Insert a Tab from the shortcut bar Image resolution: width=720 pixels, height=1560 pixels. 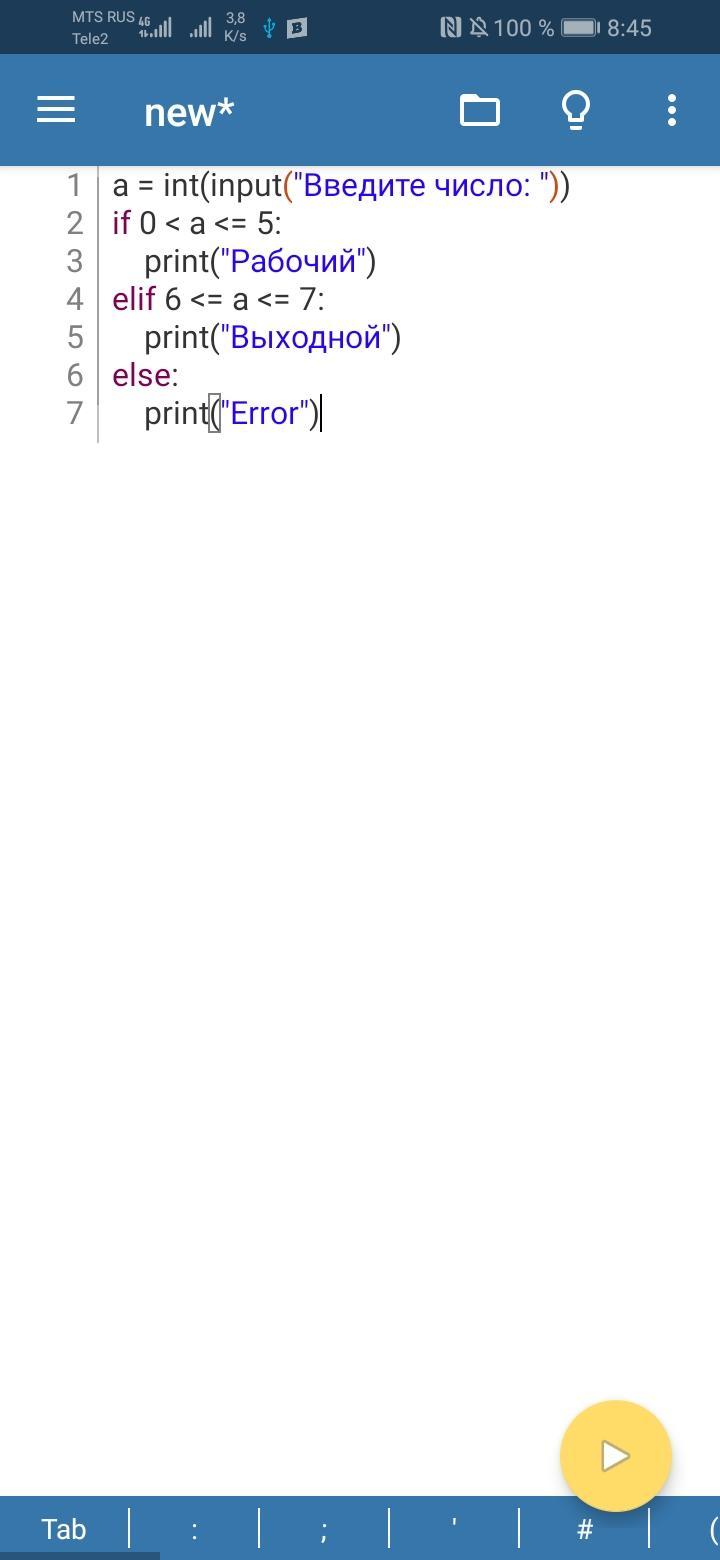(64, 1529)
